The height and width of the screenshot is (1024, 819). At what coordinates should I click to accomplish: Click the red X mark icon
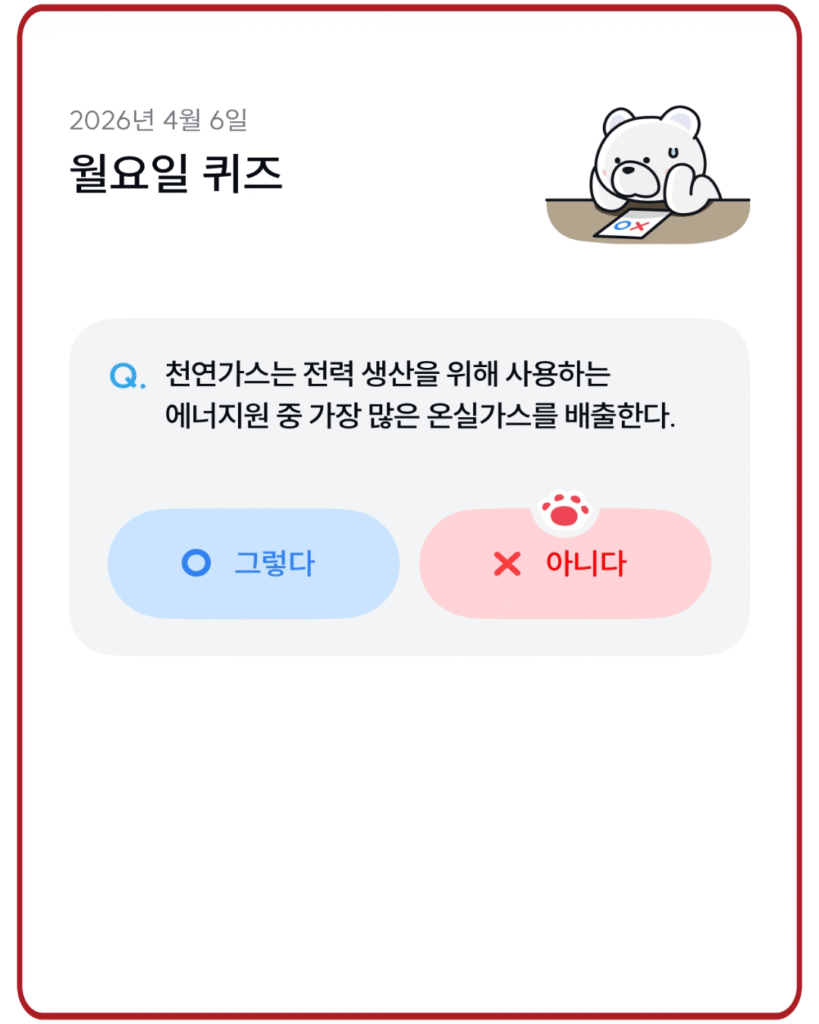(x=507, y=563)
